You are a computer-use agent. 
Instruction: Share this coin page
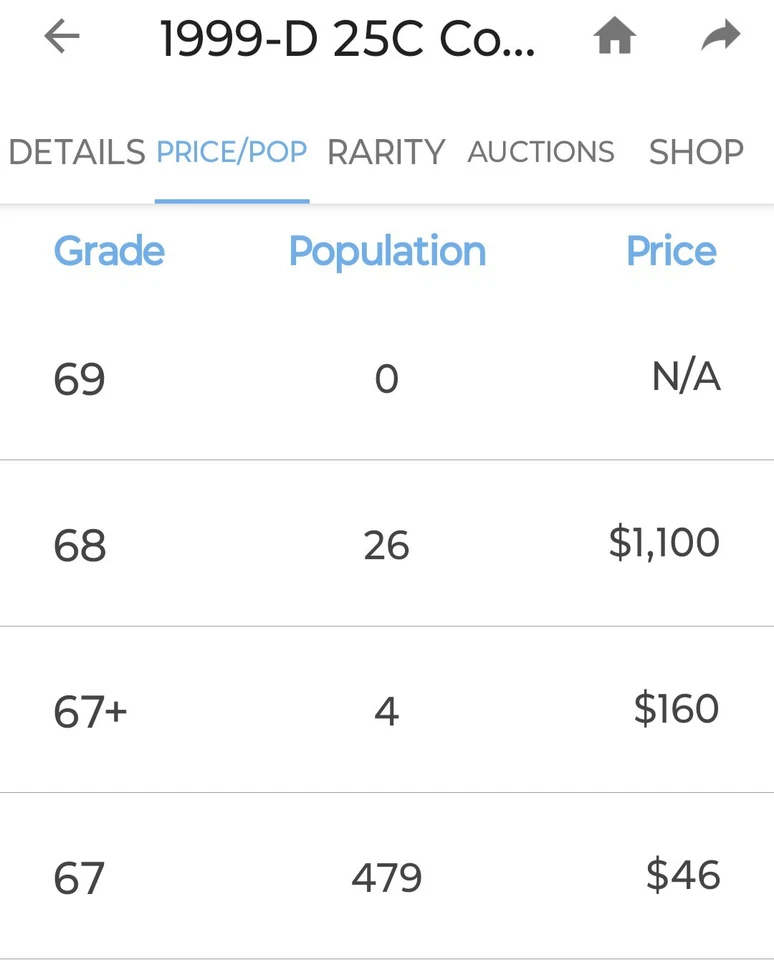(x=720, y=38)
